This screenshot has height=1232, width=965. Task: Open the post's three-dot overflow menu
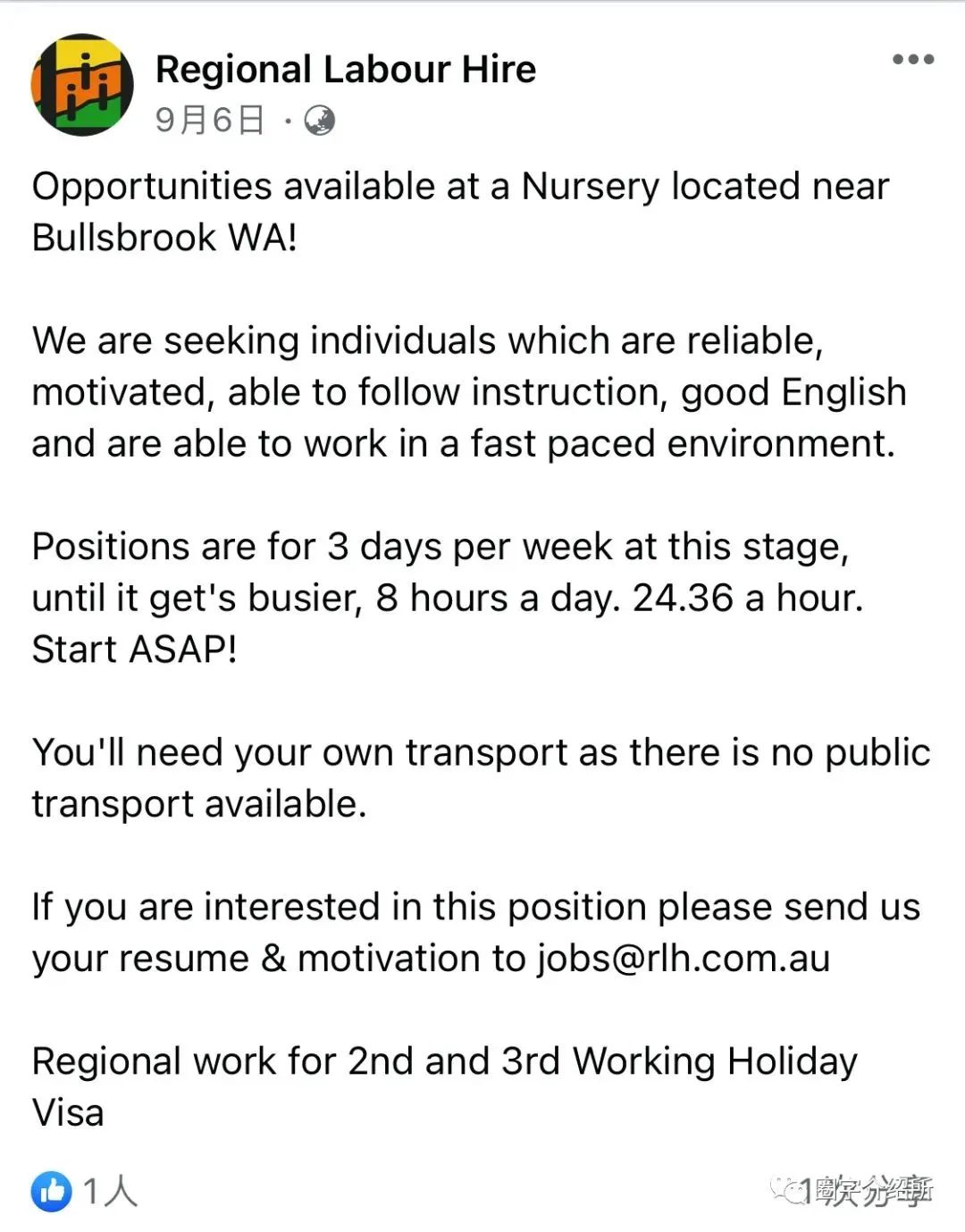coord(912,60)
